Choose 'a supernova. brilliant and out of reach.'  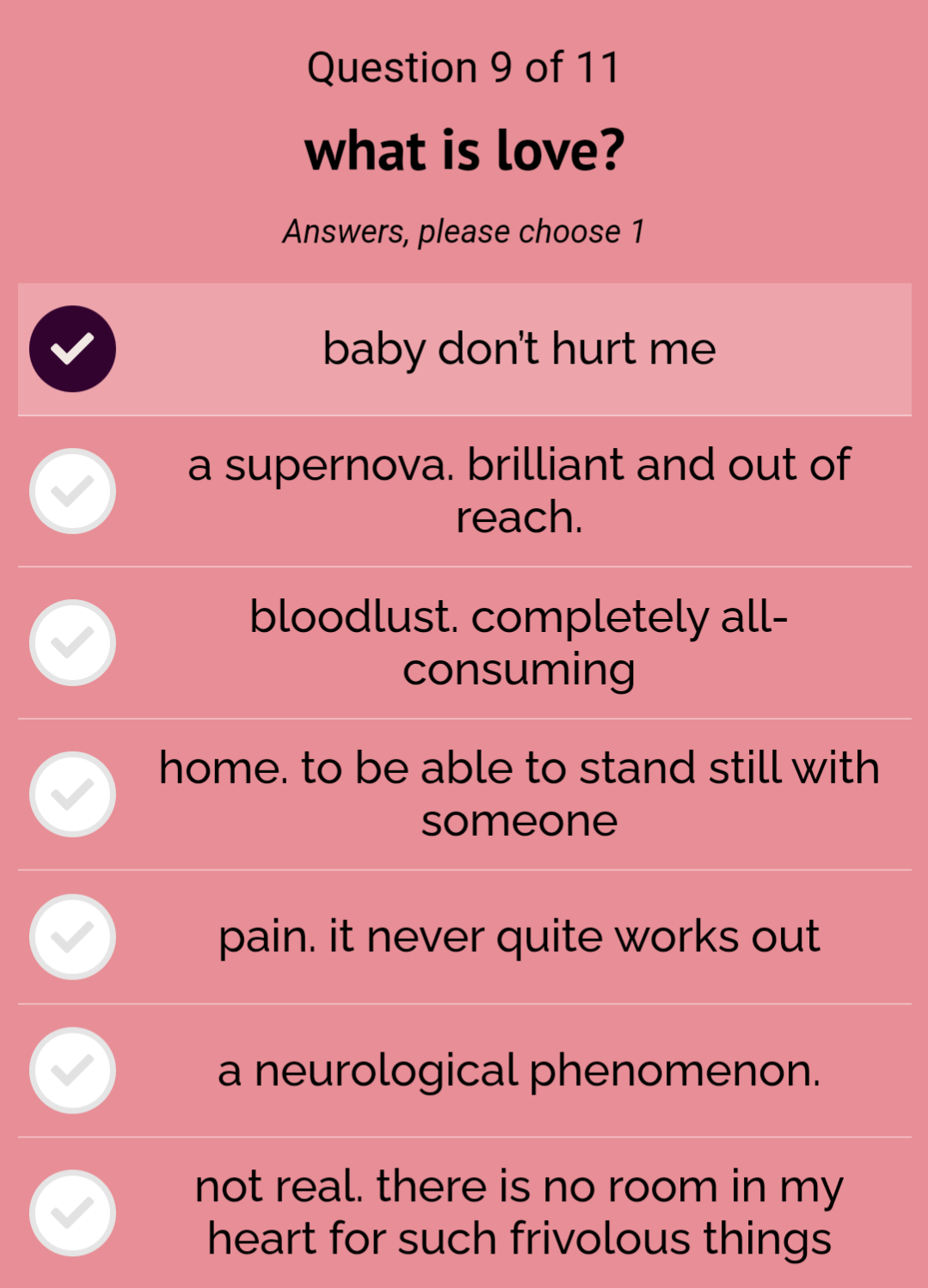click(464, 491)
